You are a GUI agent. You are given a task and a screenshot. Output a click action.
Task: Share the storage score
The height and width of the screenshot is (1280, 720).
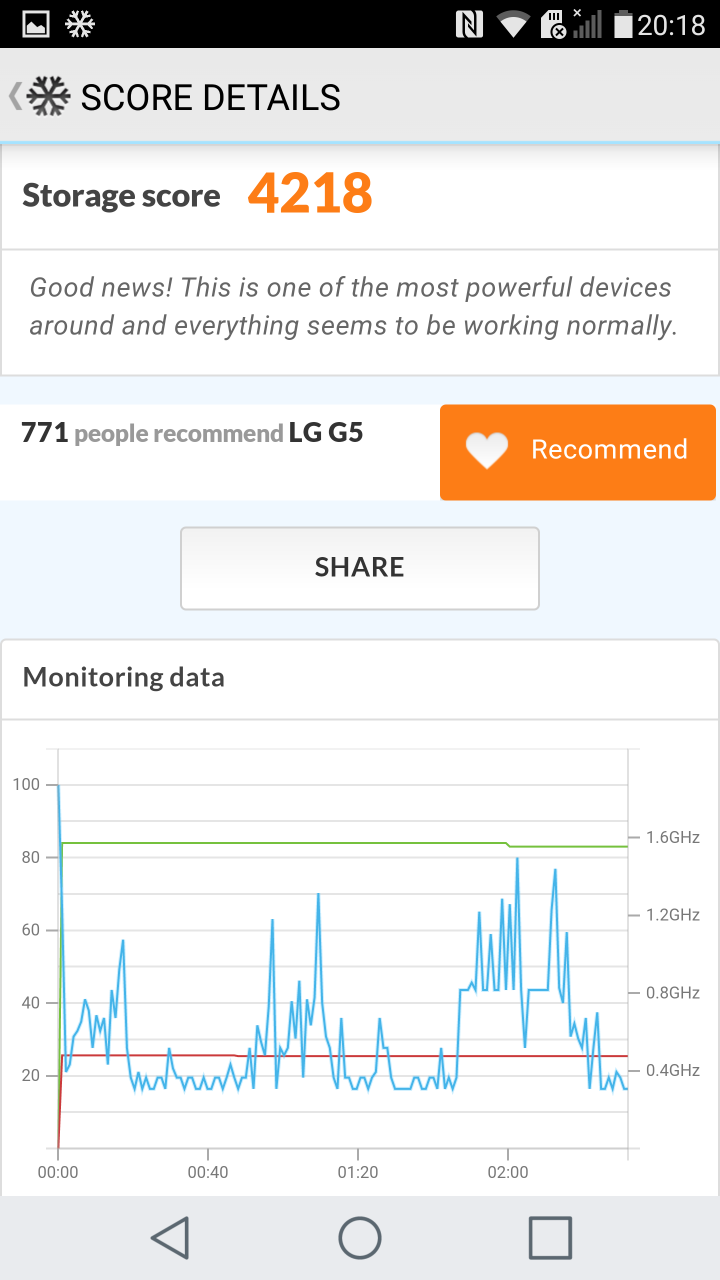(x=360, y=567)
